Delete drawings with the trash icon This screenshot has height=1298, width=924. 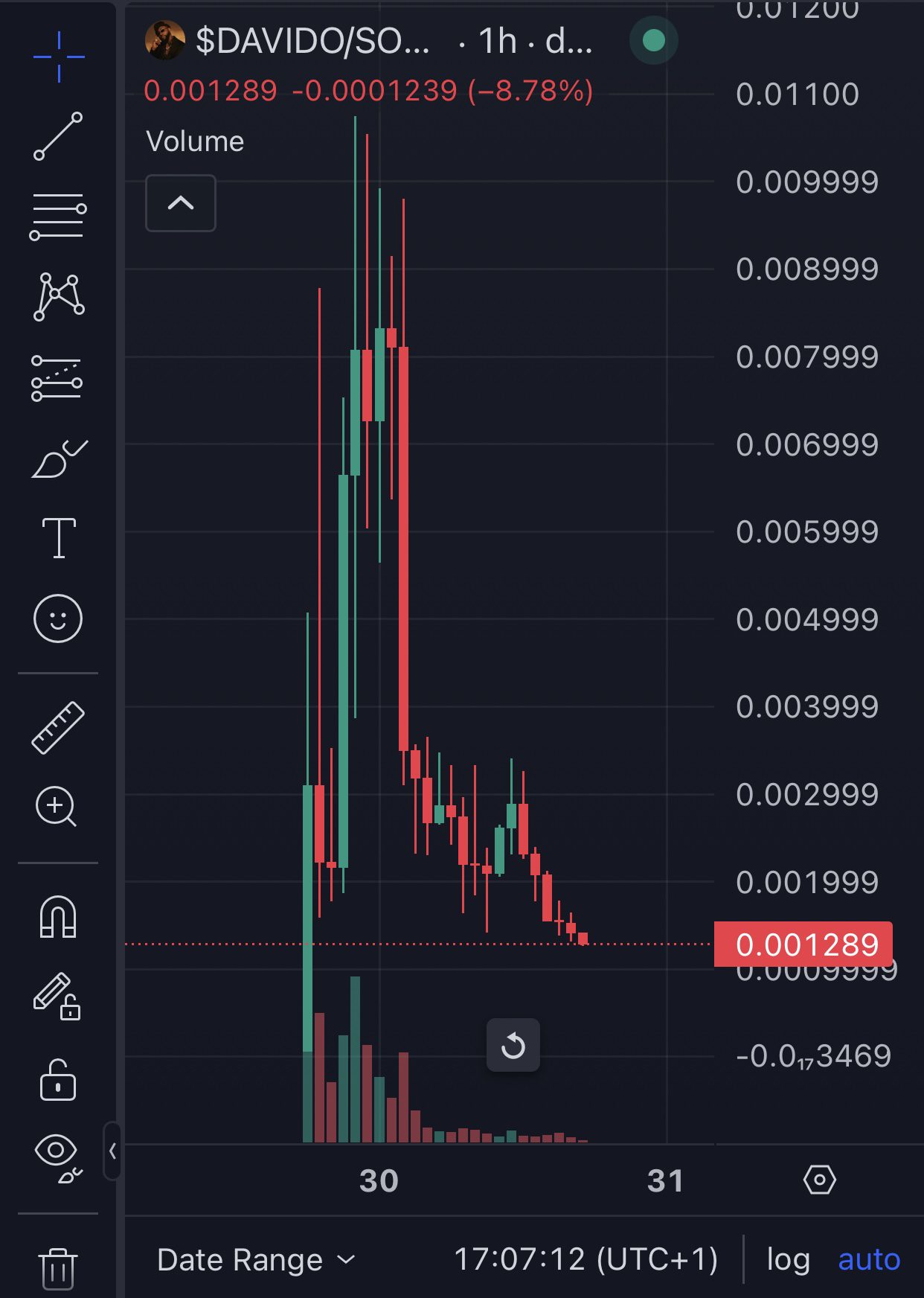(58, 1268)
